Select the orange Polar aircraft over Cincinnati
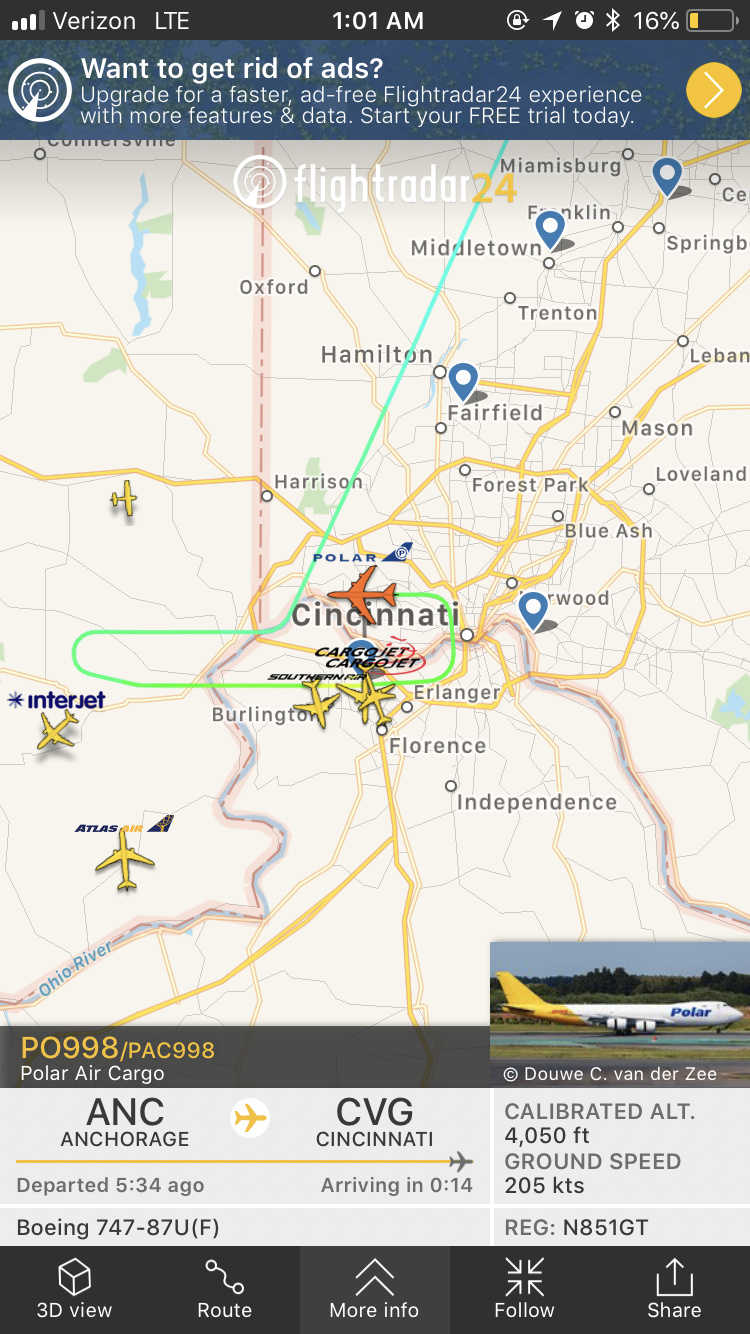This screenshot has width=750, height=1334. (x=362, y=594)
